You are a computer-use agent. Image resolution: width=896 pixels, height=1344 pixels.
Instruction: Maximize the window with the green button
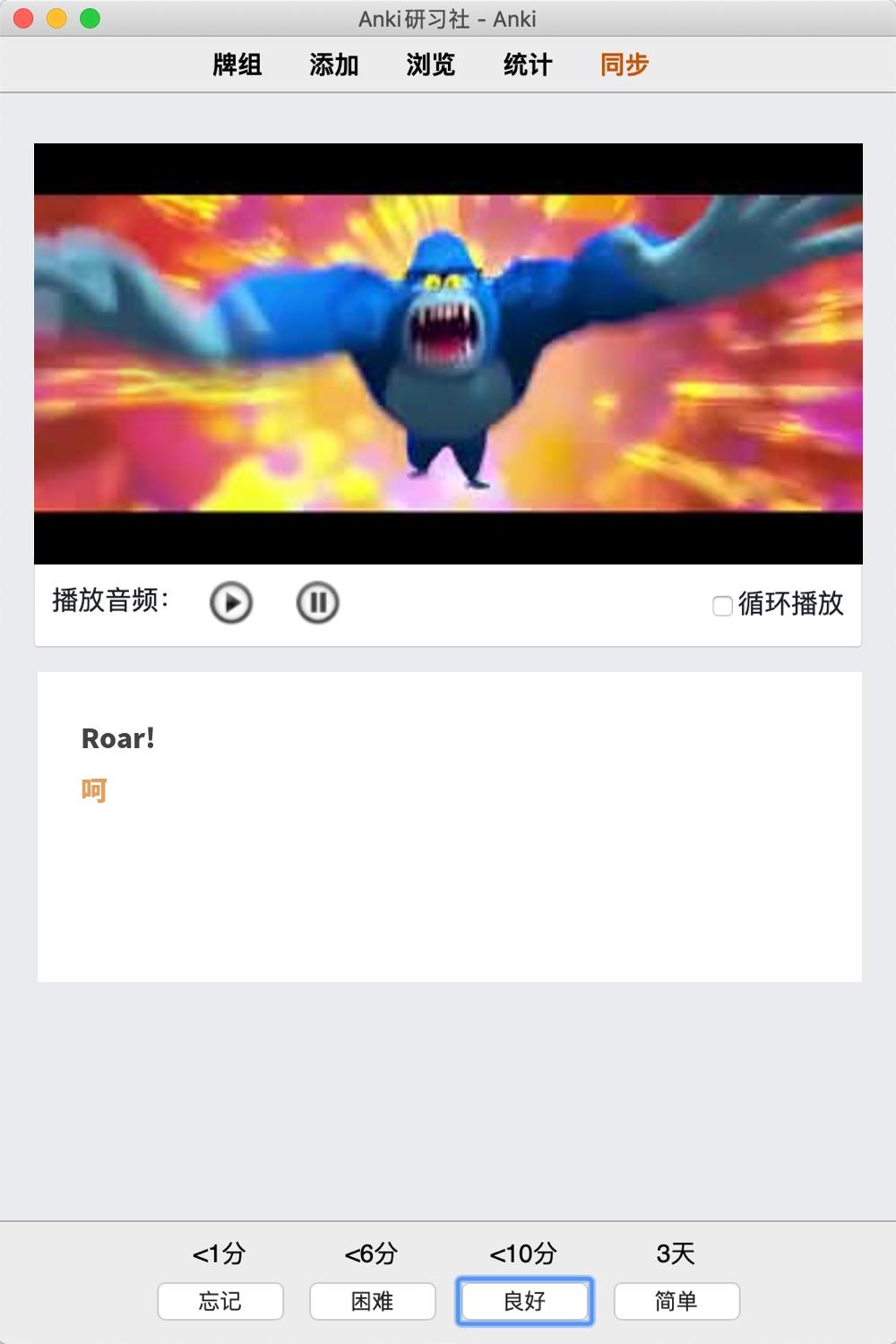[x=90, y=19]
